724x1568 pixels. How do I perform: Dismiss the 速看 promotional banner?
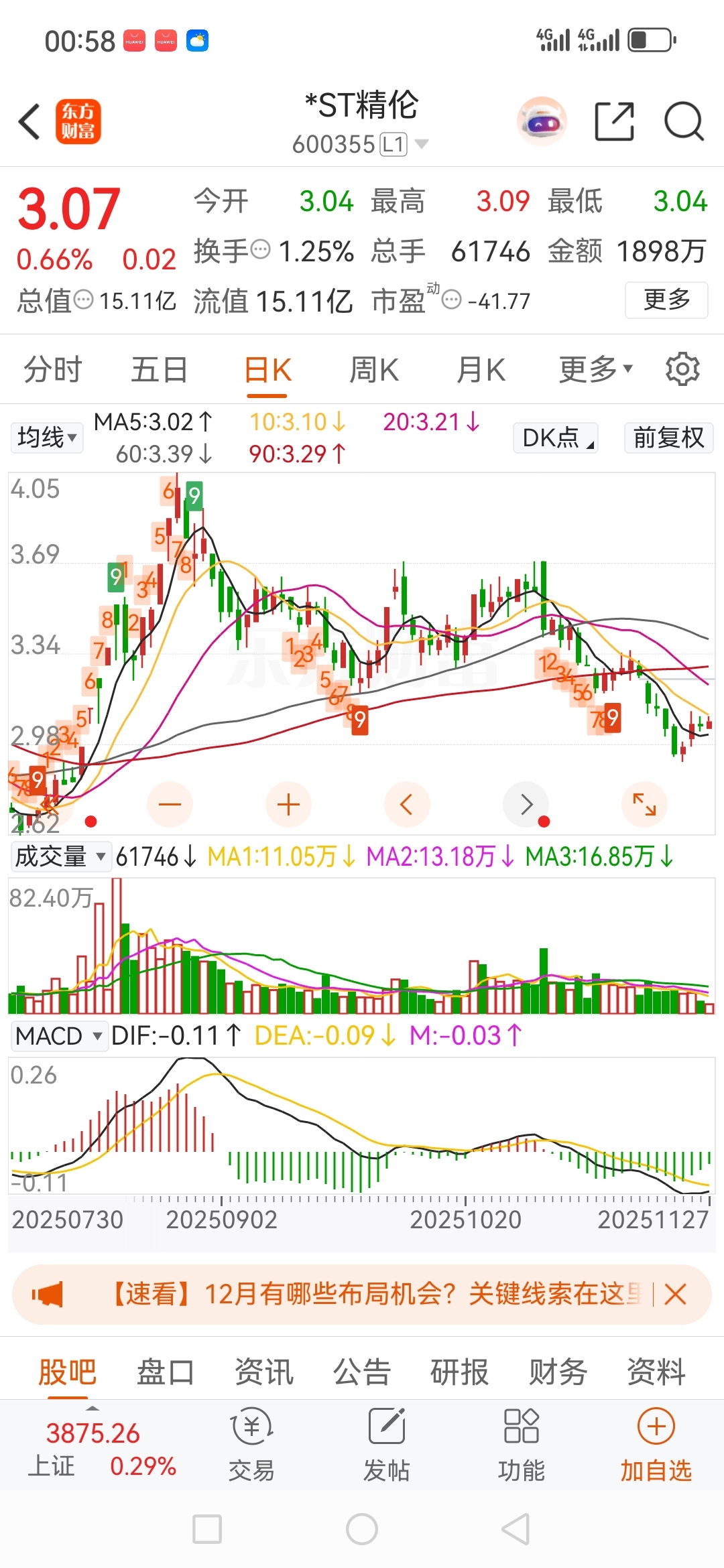(675, 1294)
